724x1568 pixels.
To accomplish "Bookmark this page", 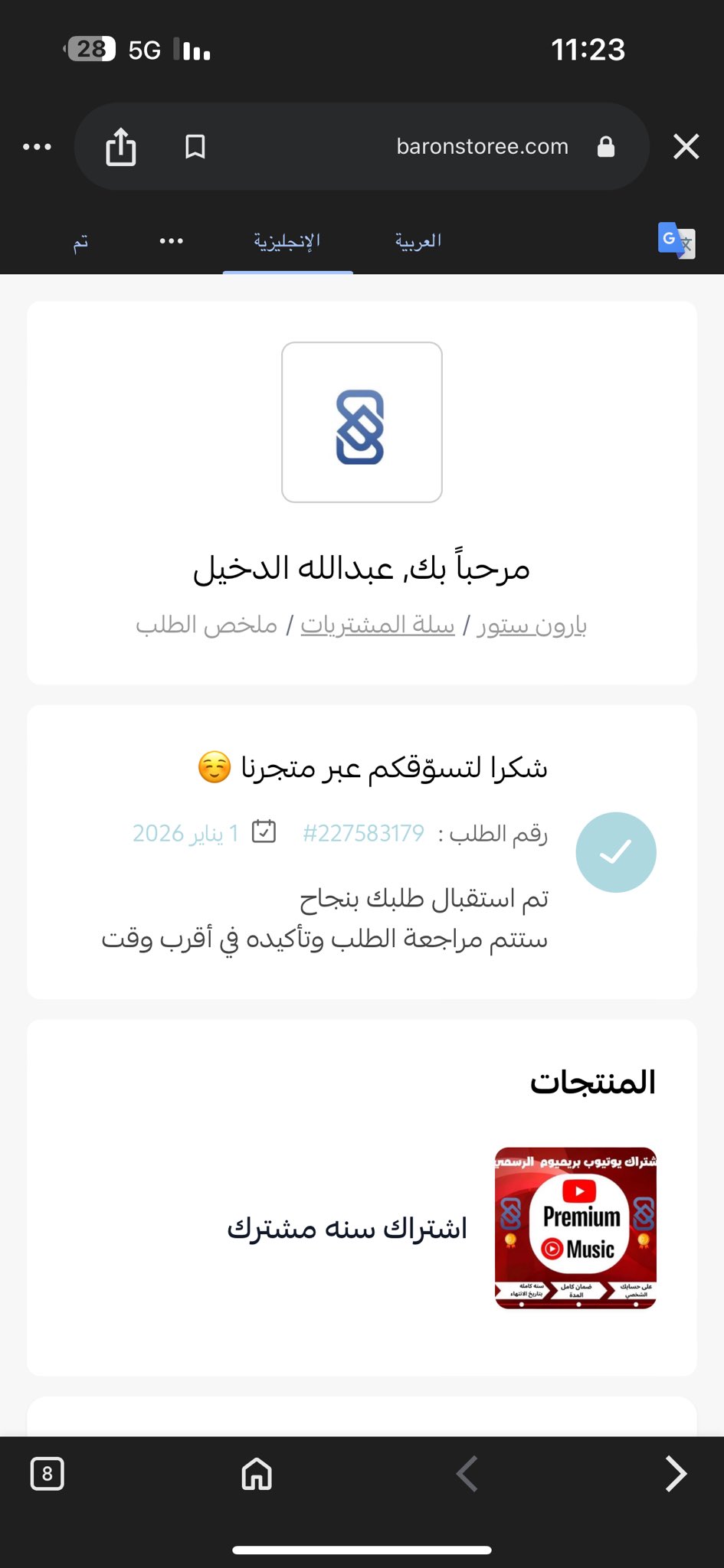I will [195, 146].
